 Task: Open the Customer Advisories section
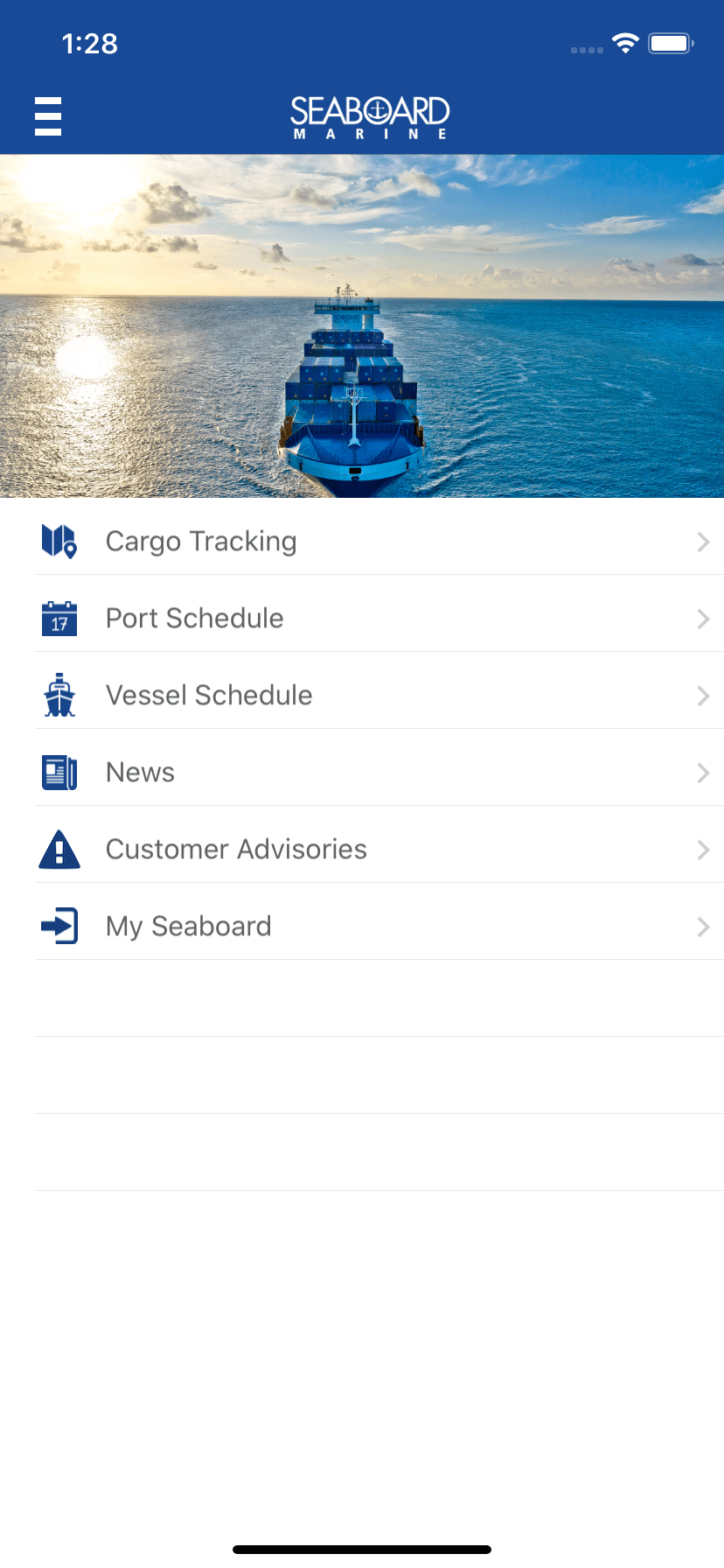click(x=235, y=849)
